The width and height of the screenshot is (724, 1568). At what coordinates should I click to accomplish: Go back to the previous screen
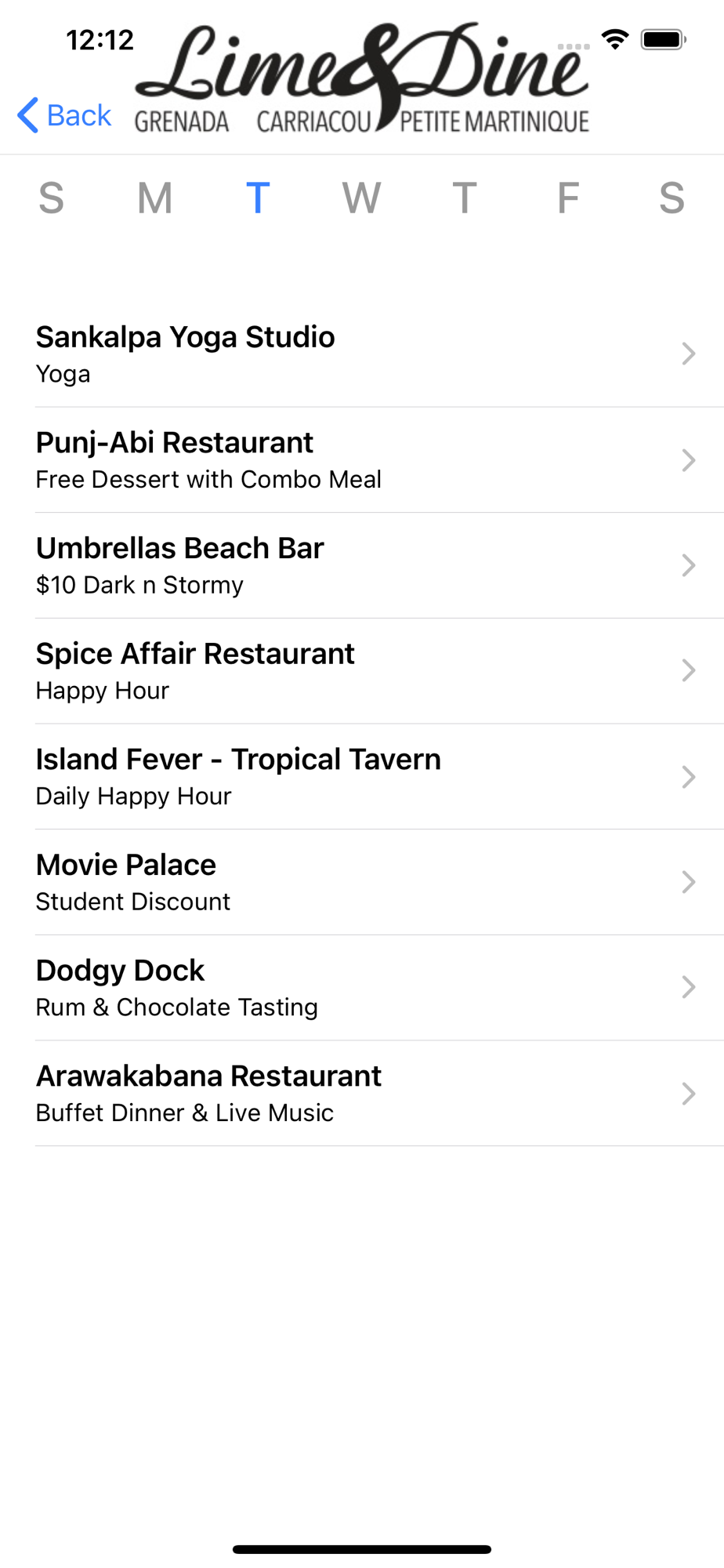(64, 115)
